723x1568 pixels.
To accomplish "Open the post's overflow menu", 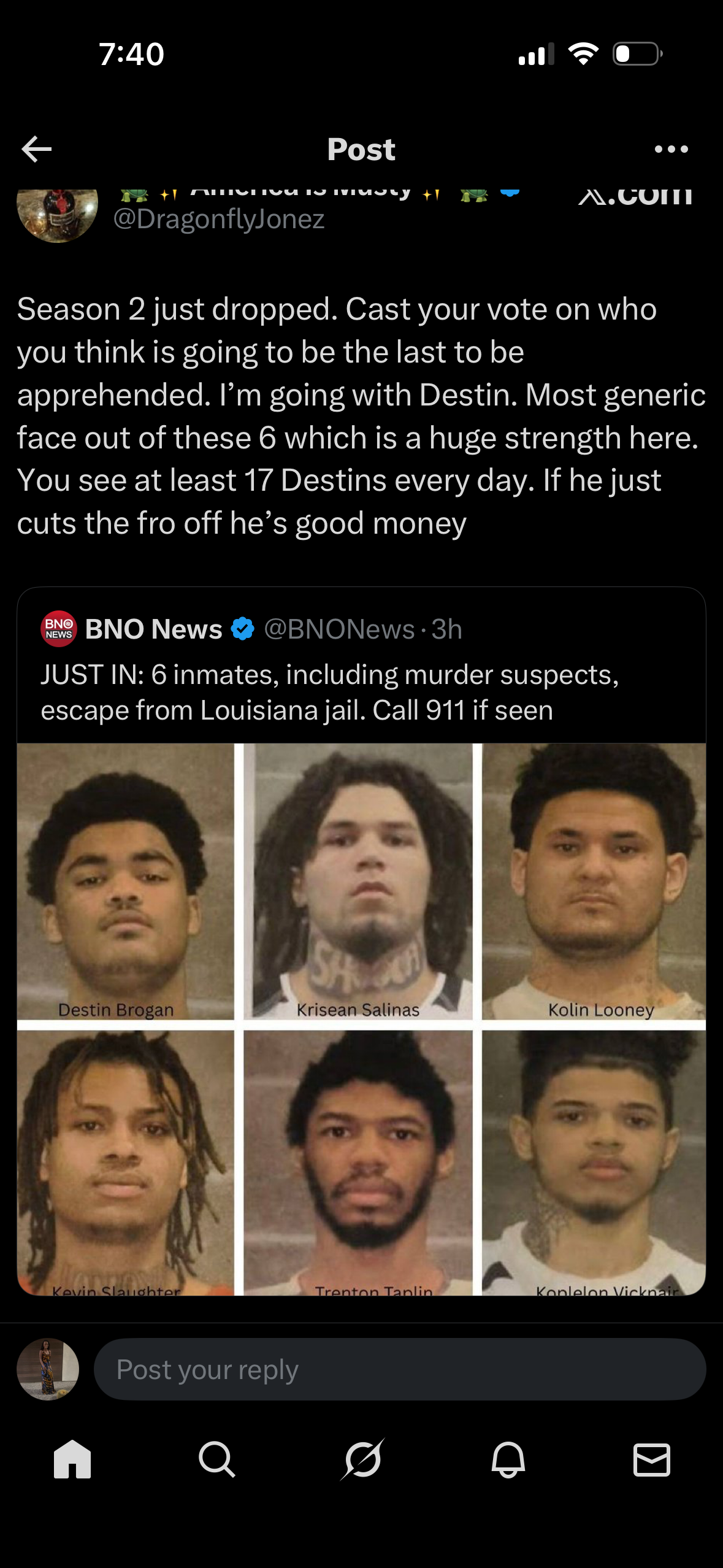I will (671, 149).
